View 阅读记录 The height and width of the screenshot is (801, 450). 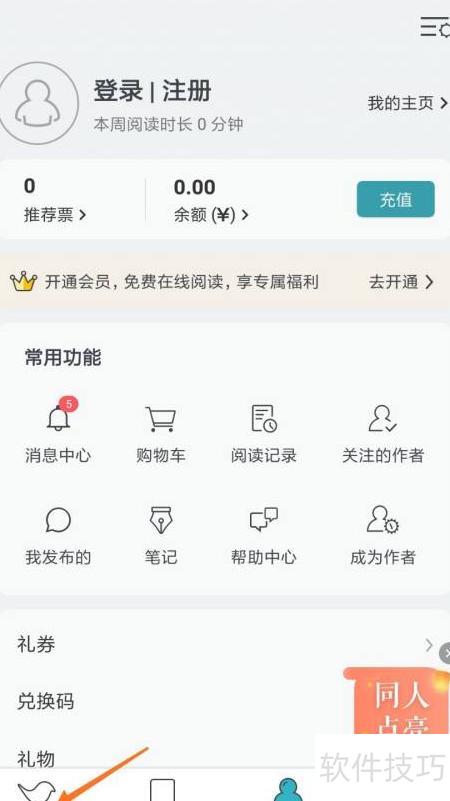click(x=264, y=434)
